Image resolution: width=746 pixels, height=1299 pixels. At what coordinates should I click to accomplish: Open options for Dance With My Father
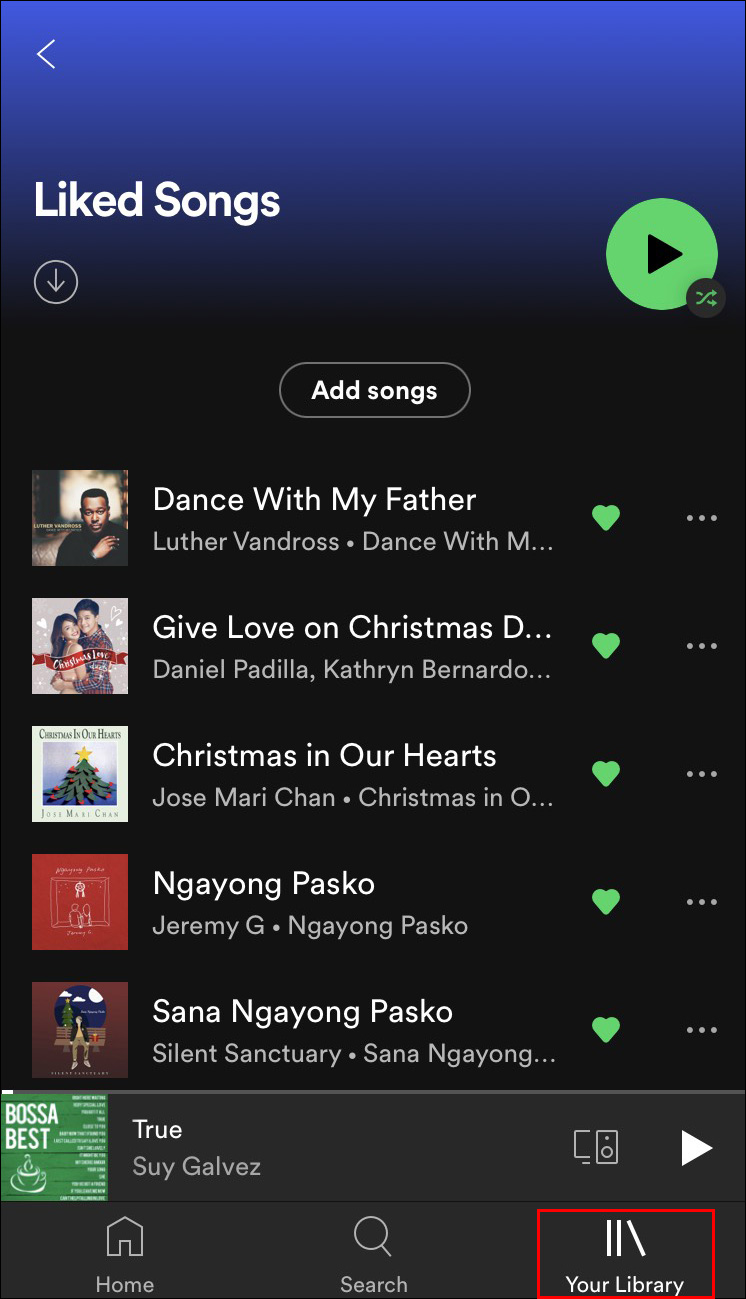click(x=701, y=518)
